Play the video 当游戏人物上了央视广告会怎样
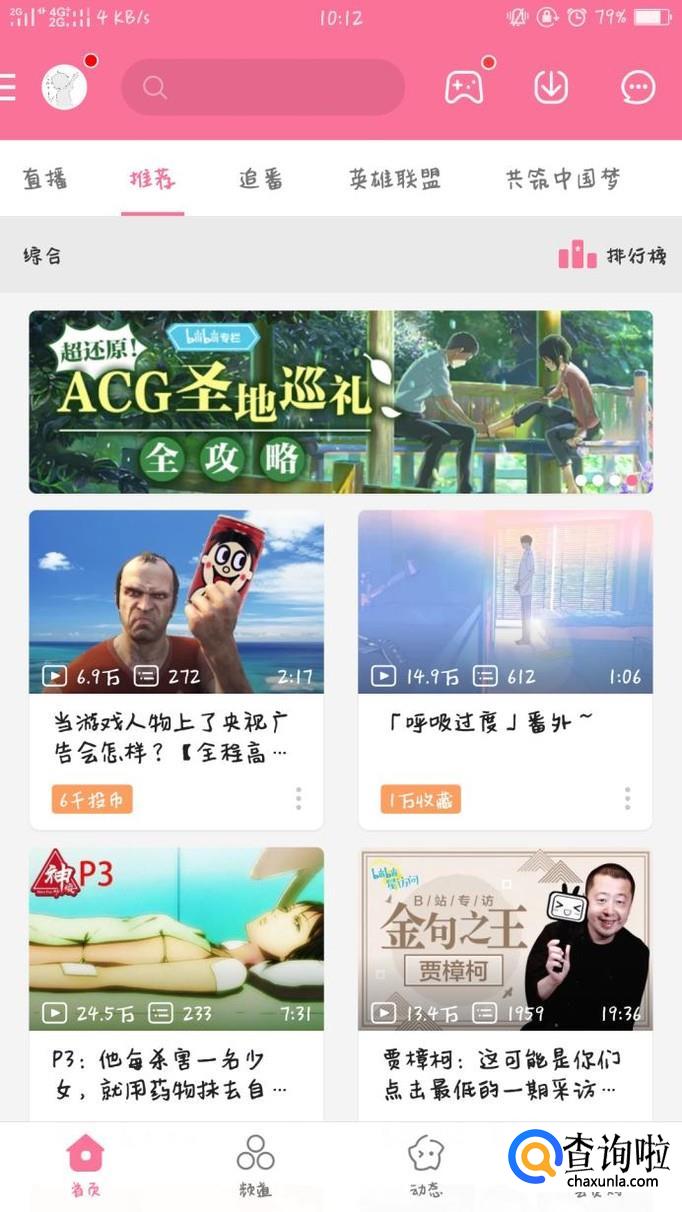The image size is (682, 1212). (x=176, y=602)
